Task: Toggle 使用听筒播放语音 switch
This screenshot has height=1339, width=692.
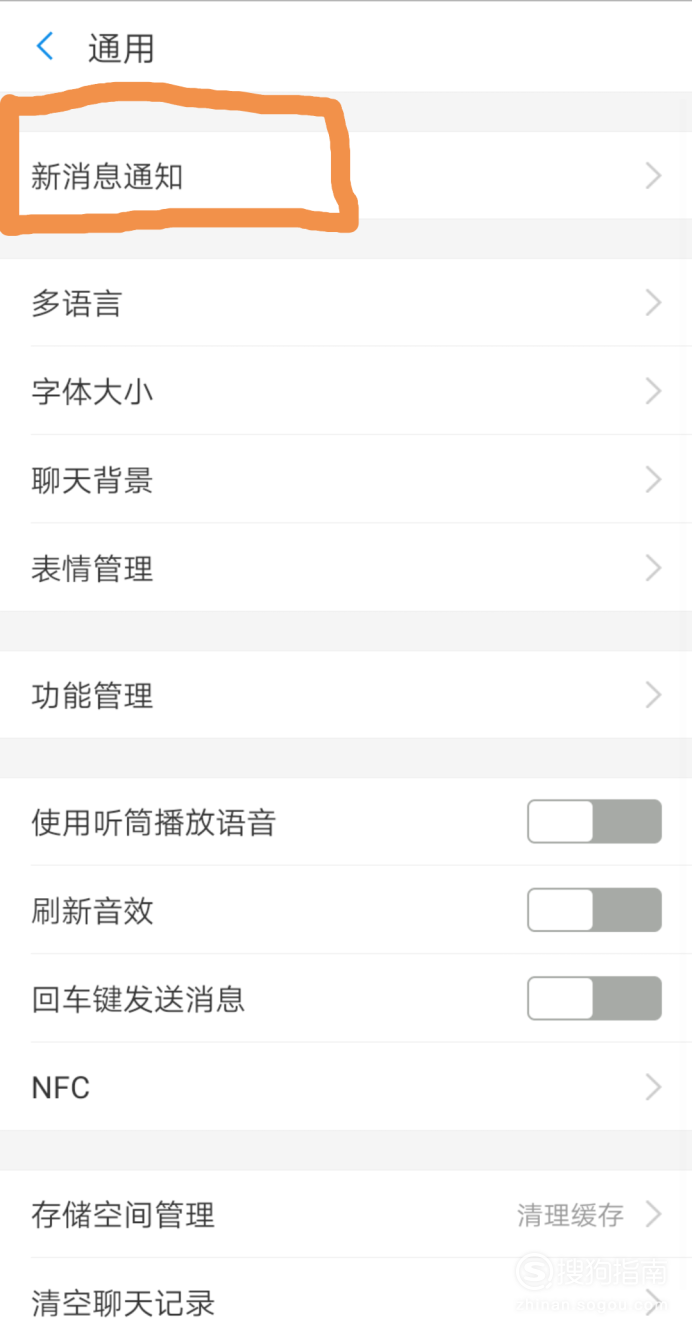Action: pyautogui.click(x=594, y=822)
